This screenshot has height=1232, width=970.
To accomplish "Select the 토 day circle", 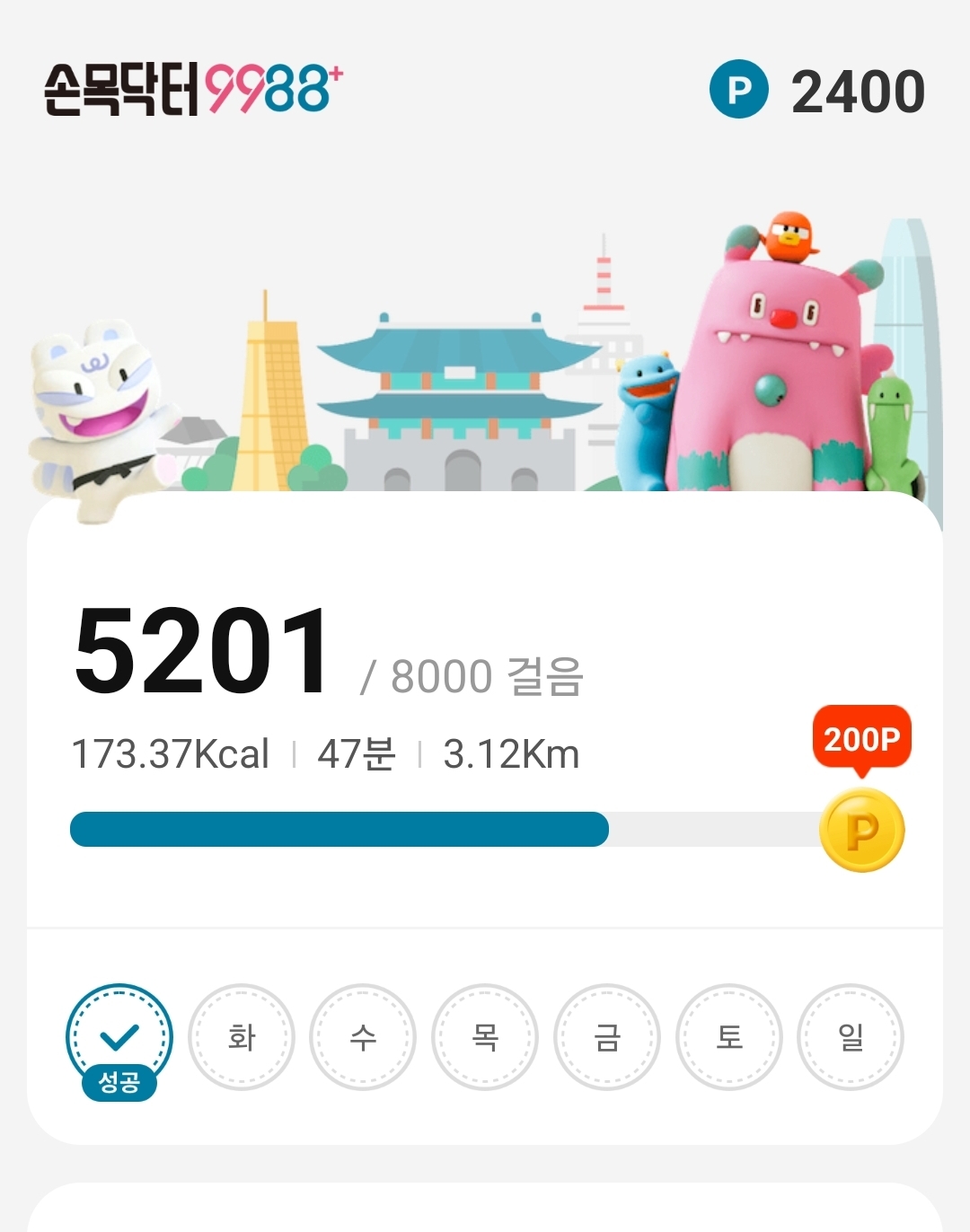I will [x=729, y=1037].
